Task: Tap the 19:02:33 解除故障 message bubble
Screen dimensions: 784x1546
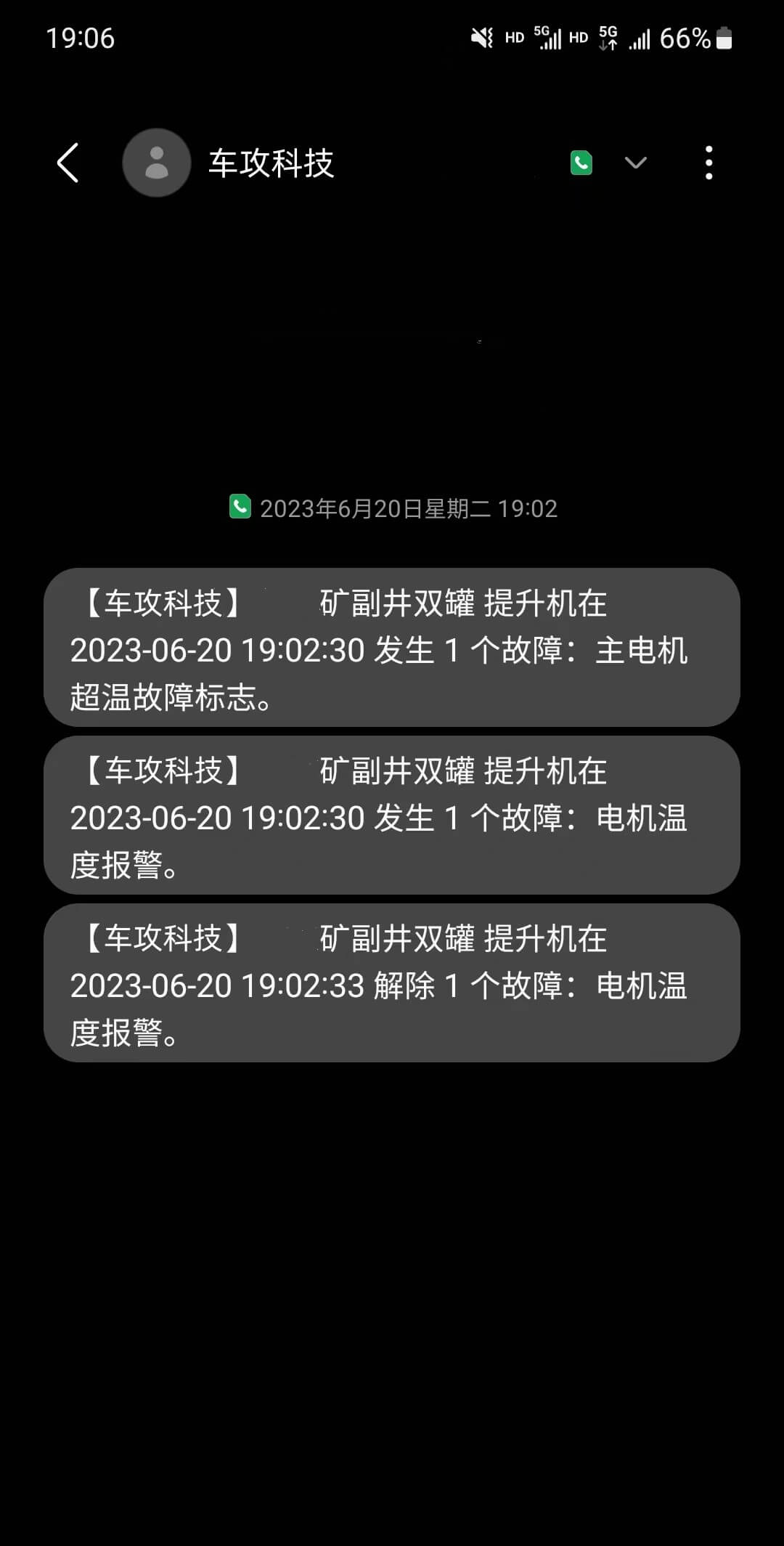Action: tap(392, 983)
